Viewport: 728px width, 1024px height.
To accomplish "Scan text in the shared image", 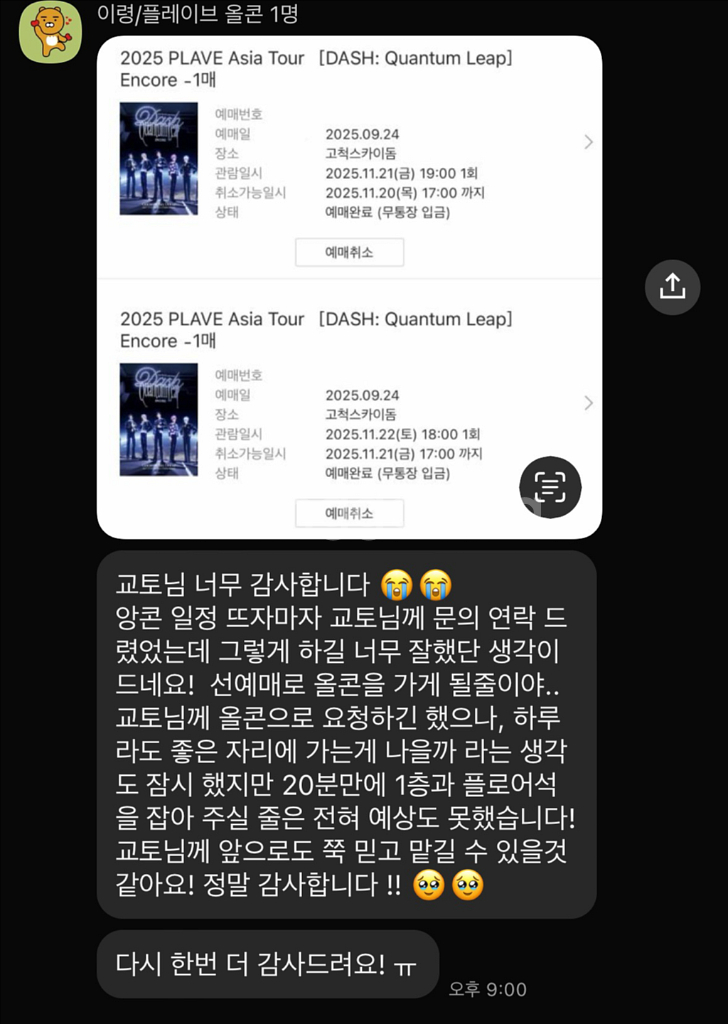I will coord(550,487).
